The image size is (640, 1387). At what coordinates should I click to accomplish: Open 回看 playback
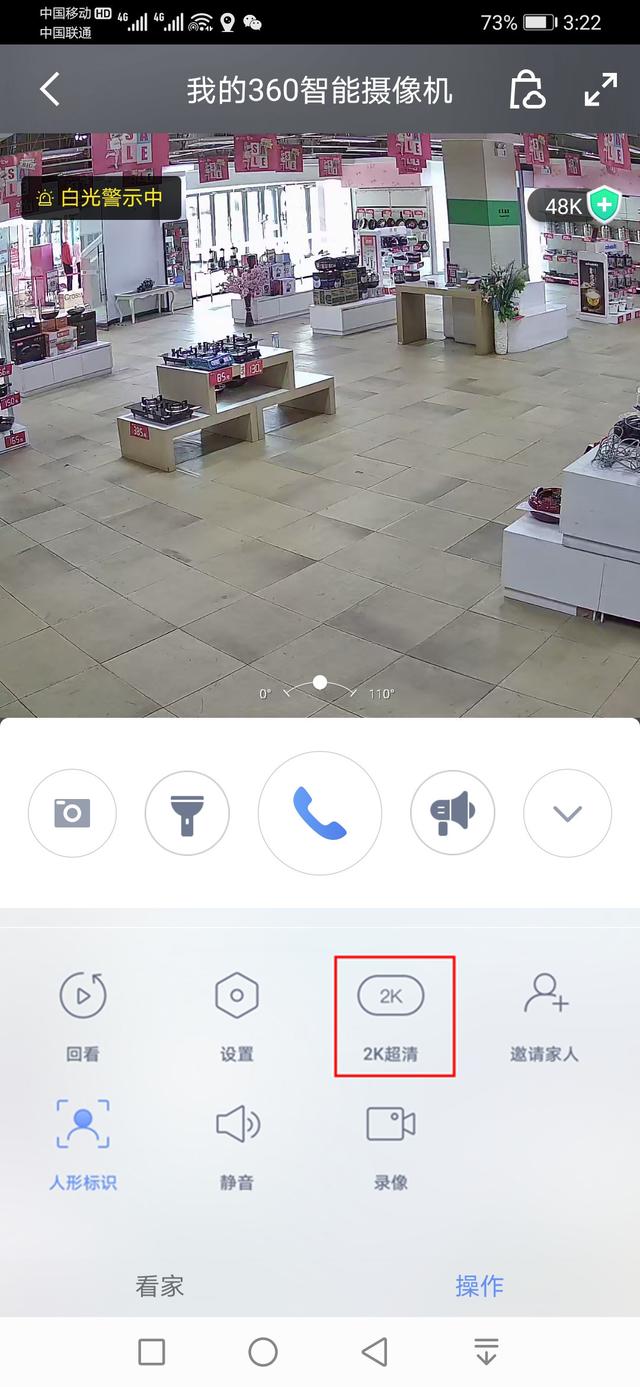[x=83, y=1015]
